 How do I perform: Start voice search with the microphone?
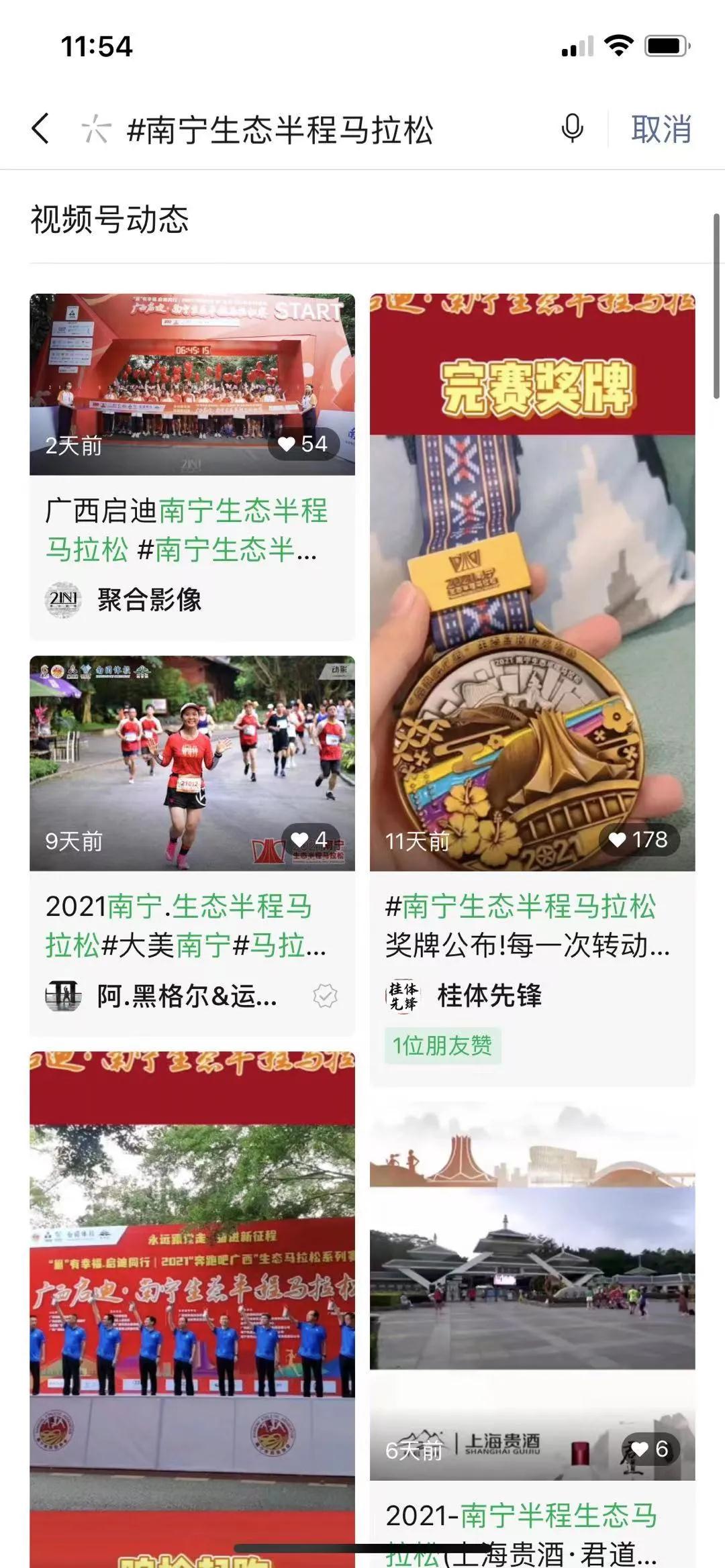[572, 128]
